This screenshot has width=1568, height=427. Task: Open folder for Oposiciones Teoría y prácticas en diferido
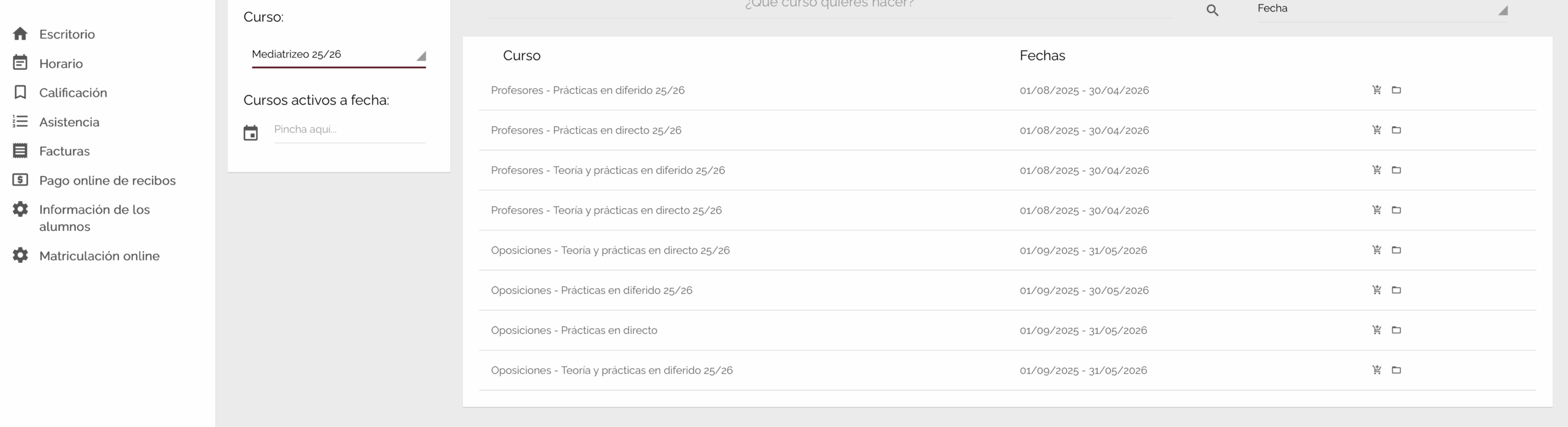click(x=1396, y=370)
